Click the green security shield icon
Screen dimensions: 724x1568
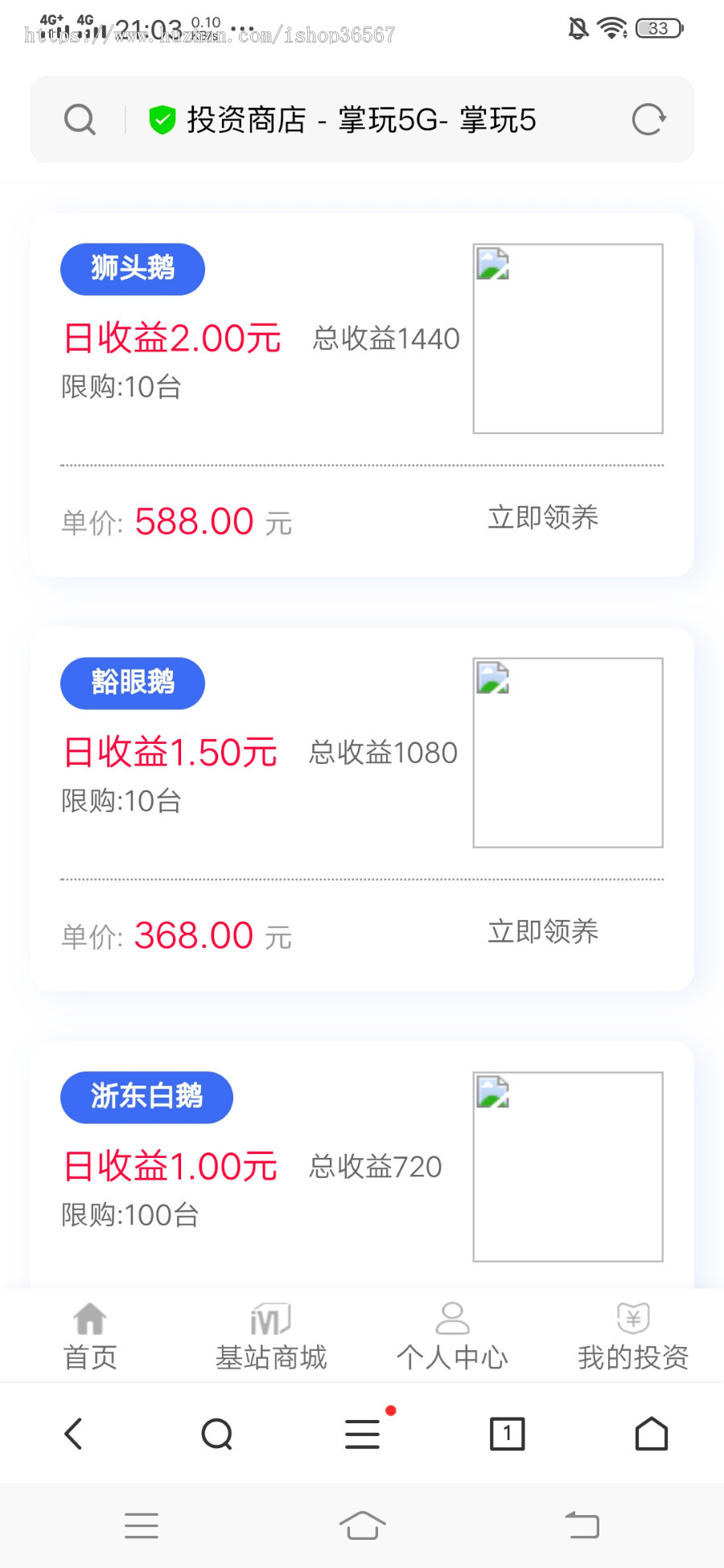point(162,118)
